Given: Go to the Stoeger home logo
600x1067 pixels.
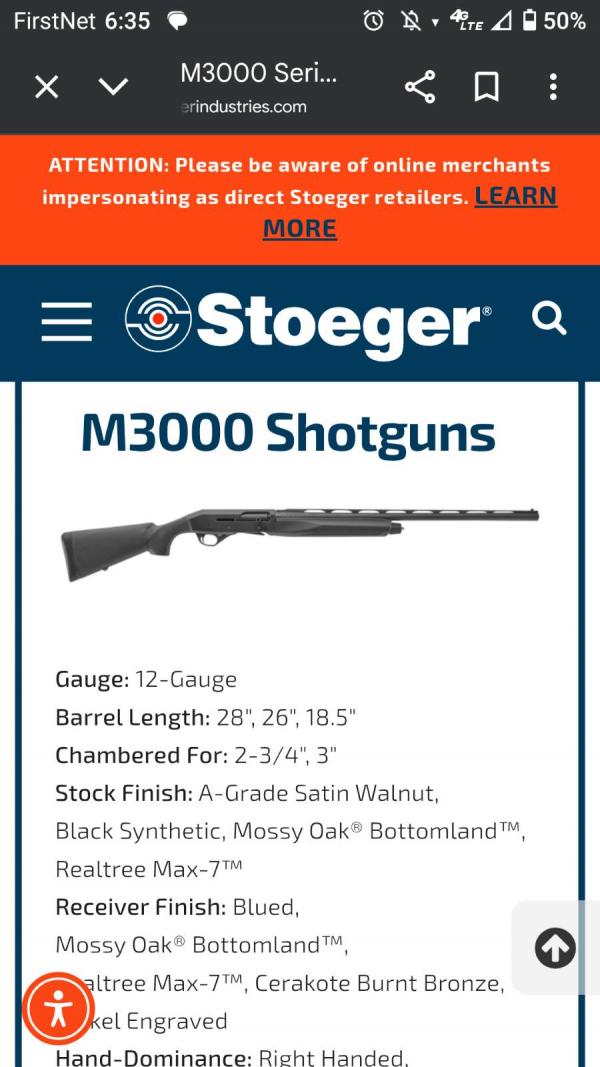Looking at the screenshot, I should point(308,321).
